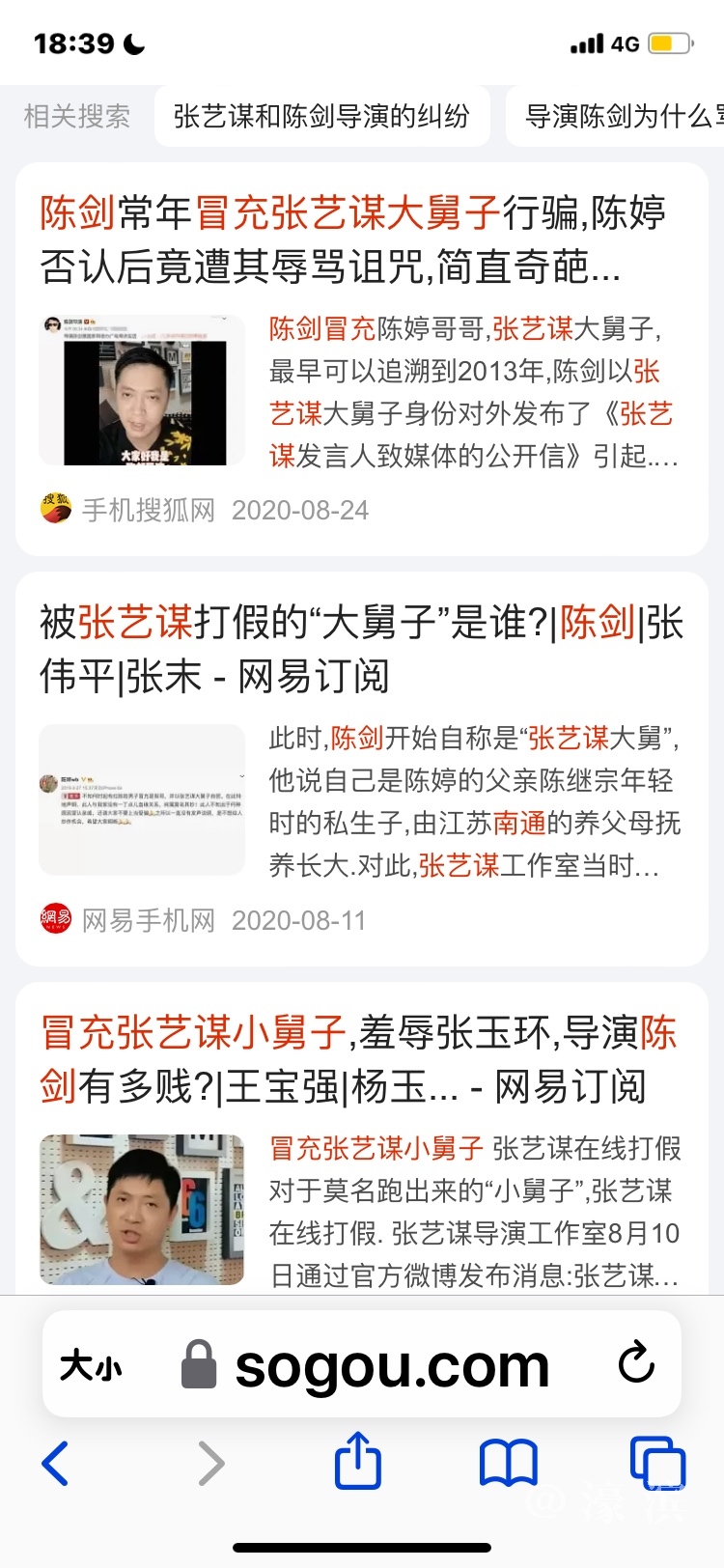Image resolution: width=724 pixels, height=1568 pixels.
Task: Go back to the previous page
Action: [x=56, y=1463]
